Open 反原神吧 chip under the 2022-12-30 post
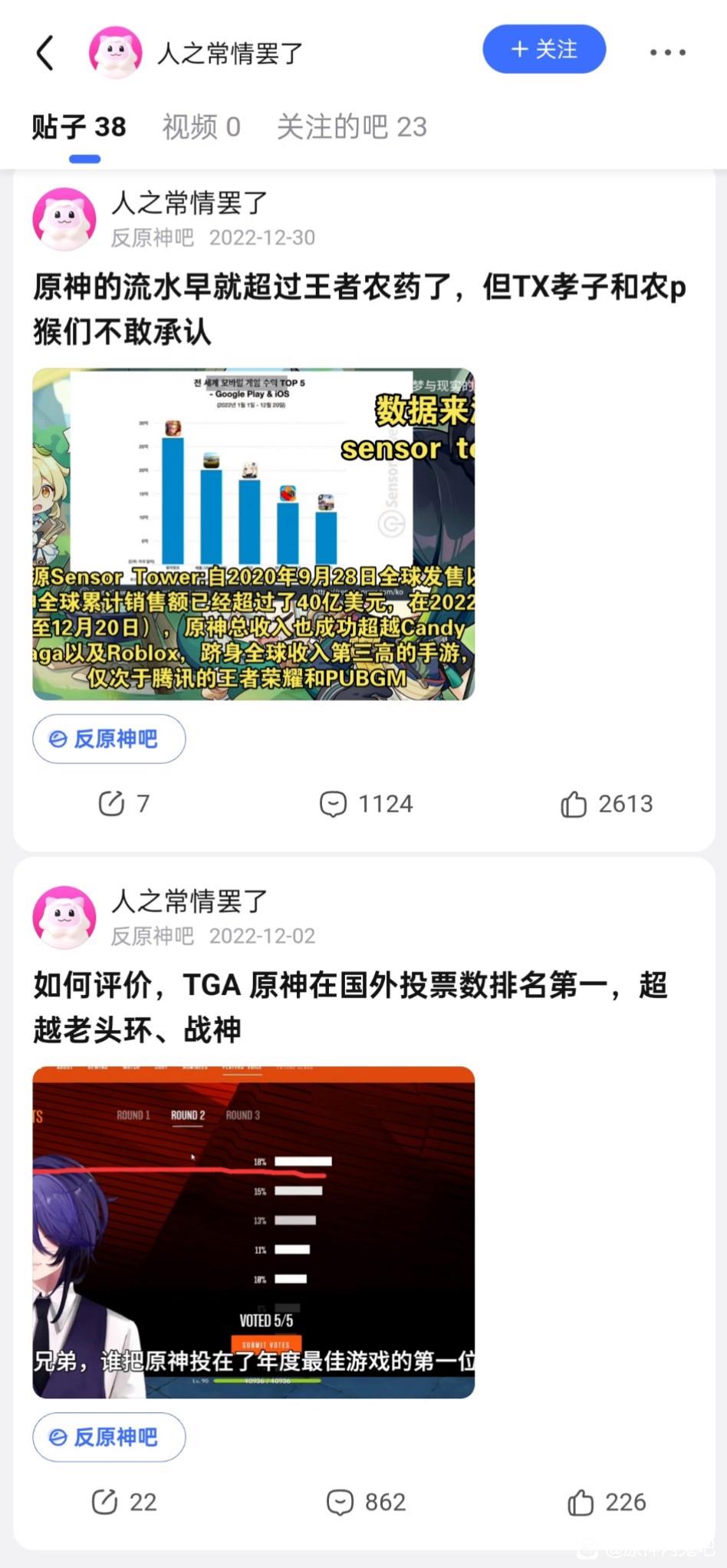The height and width of the screenshot is (1568, 727). pos(109,739)
